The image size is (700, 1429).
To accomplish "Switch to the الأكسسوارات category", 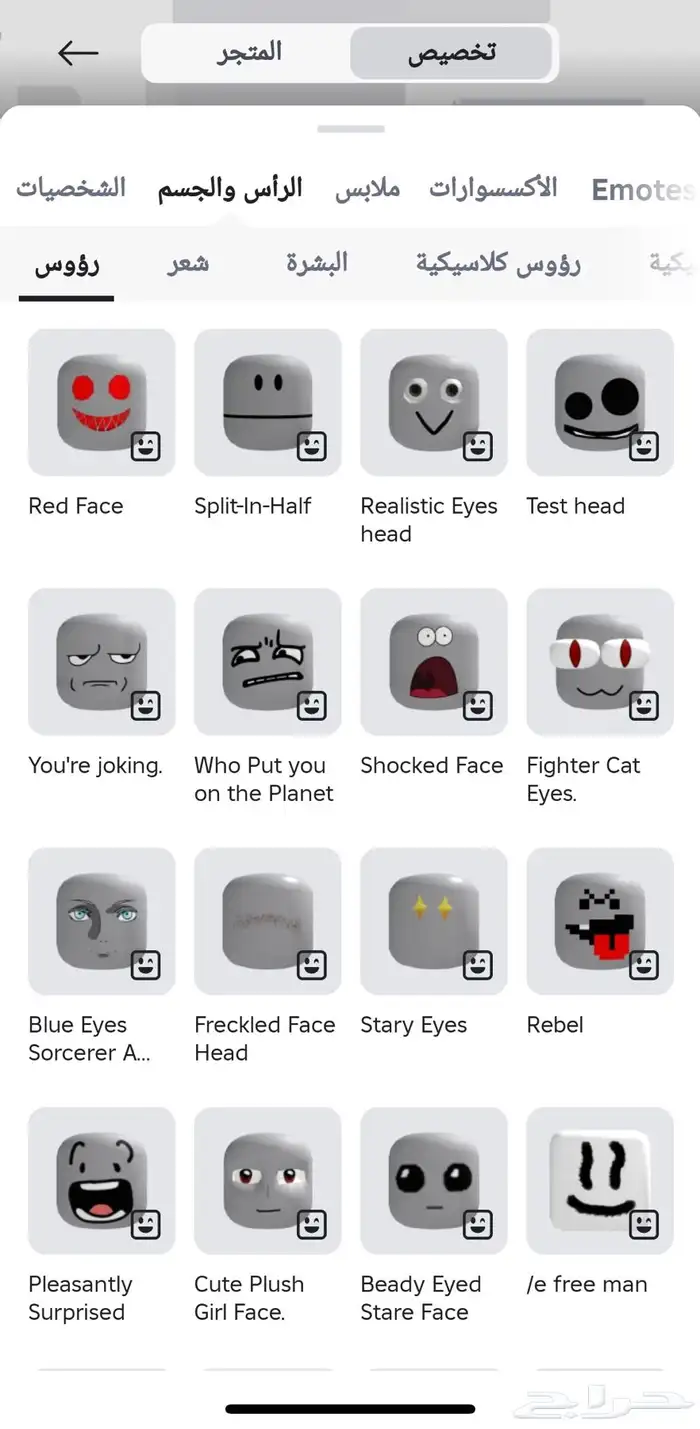I will point(493,188).
